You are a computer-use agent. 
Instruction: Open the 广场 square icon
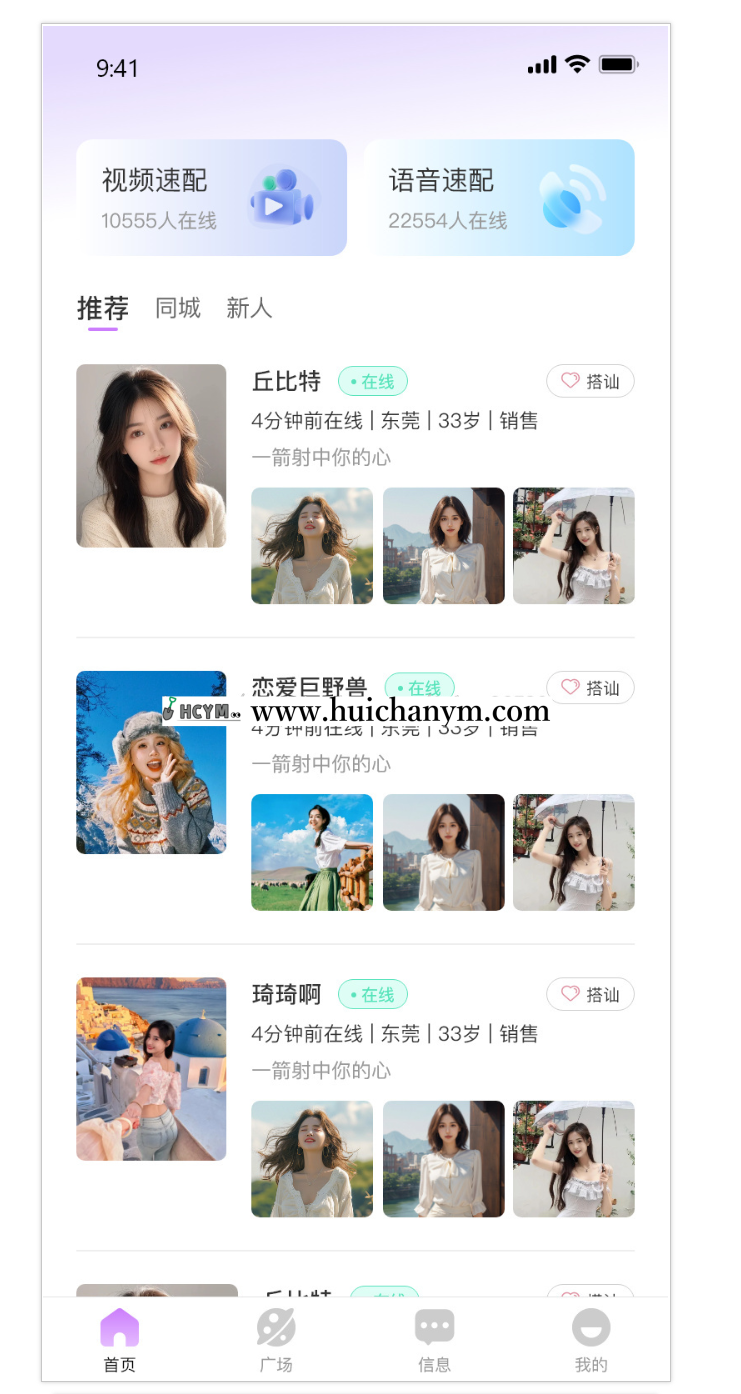coord(276,1328)
